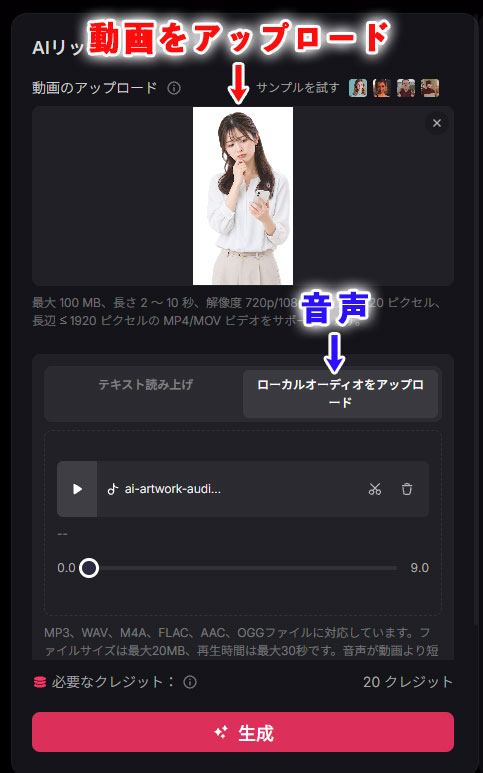This screenshot has width=483, height=773.
Task: Select the ローカルオーディオをアップロード tab
Action: pos(341,394)
